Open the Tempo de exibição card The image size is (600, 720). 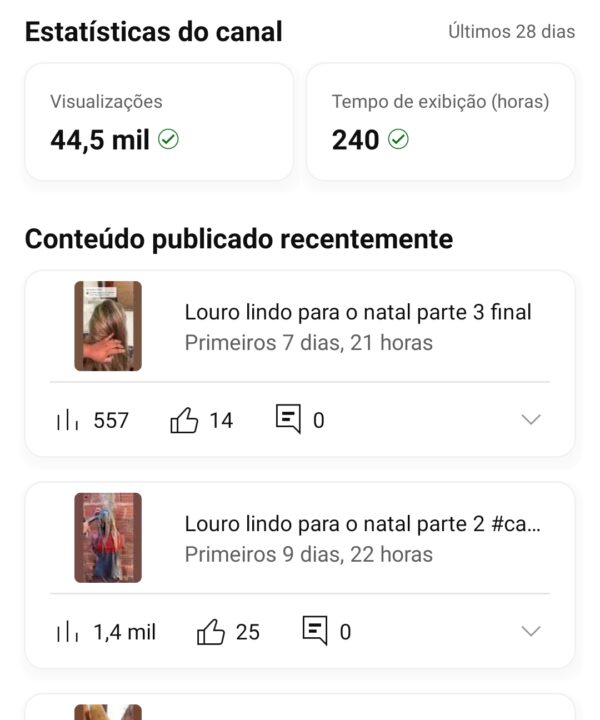click(440, 122)
